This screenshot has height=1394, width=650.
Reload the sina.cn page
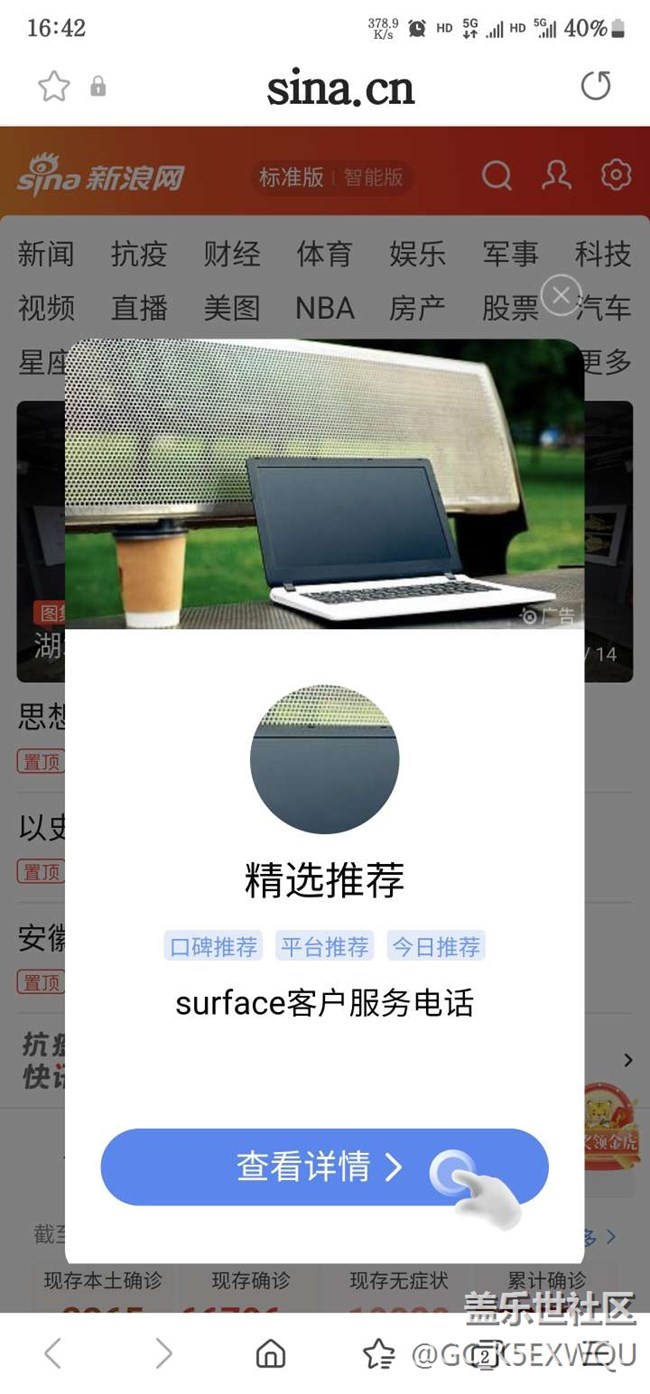click(x=596, y=87)
